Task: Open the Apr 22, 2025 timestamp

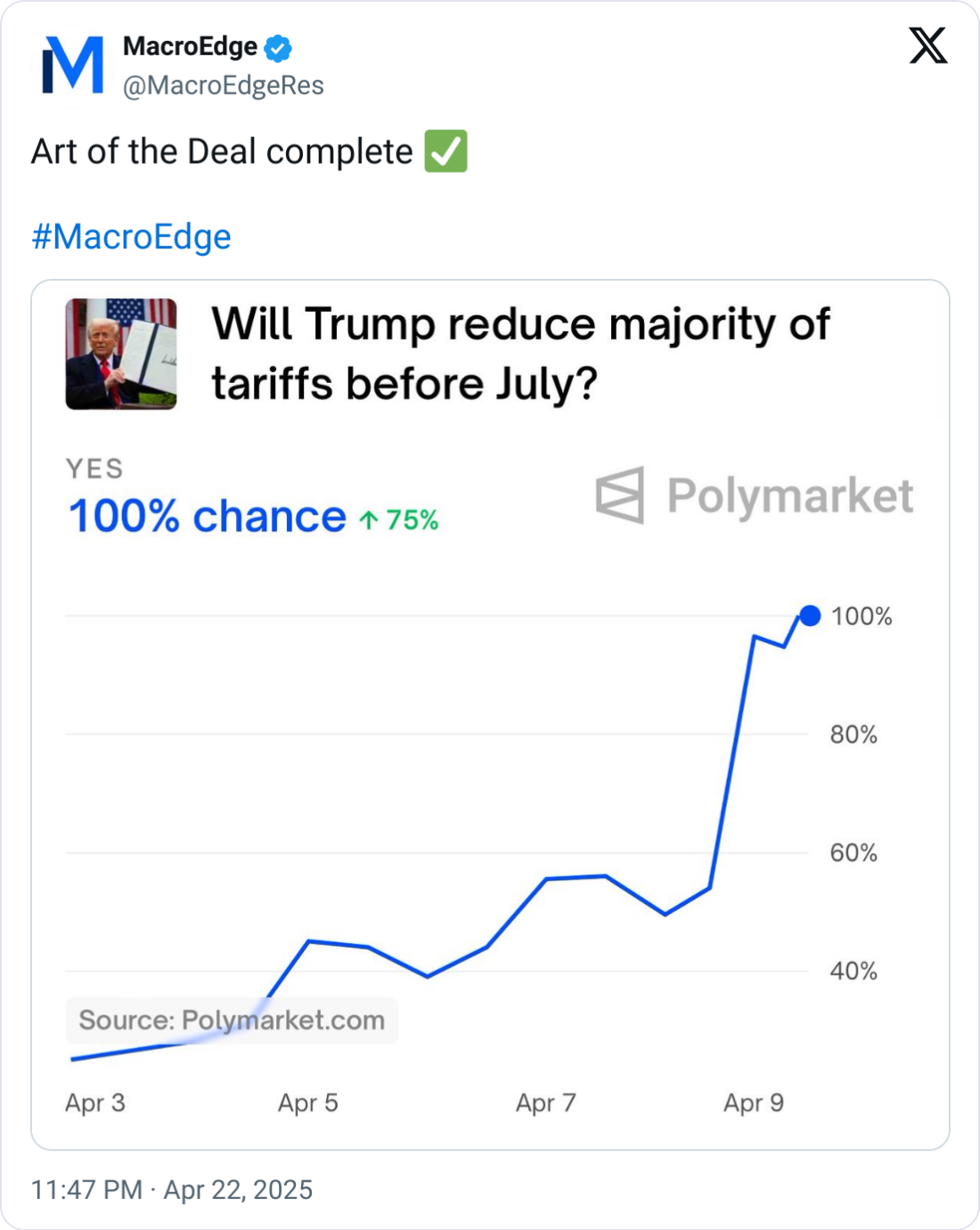Action: [x=172, y=1190]
